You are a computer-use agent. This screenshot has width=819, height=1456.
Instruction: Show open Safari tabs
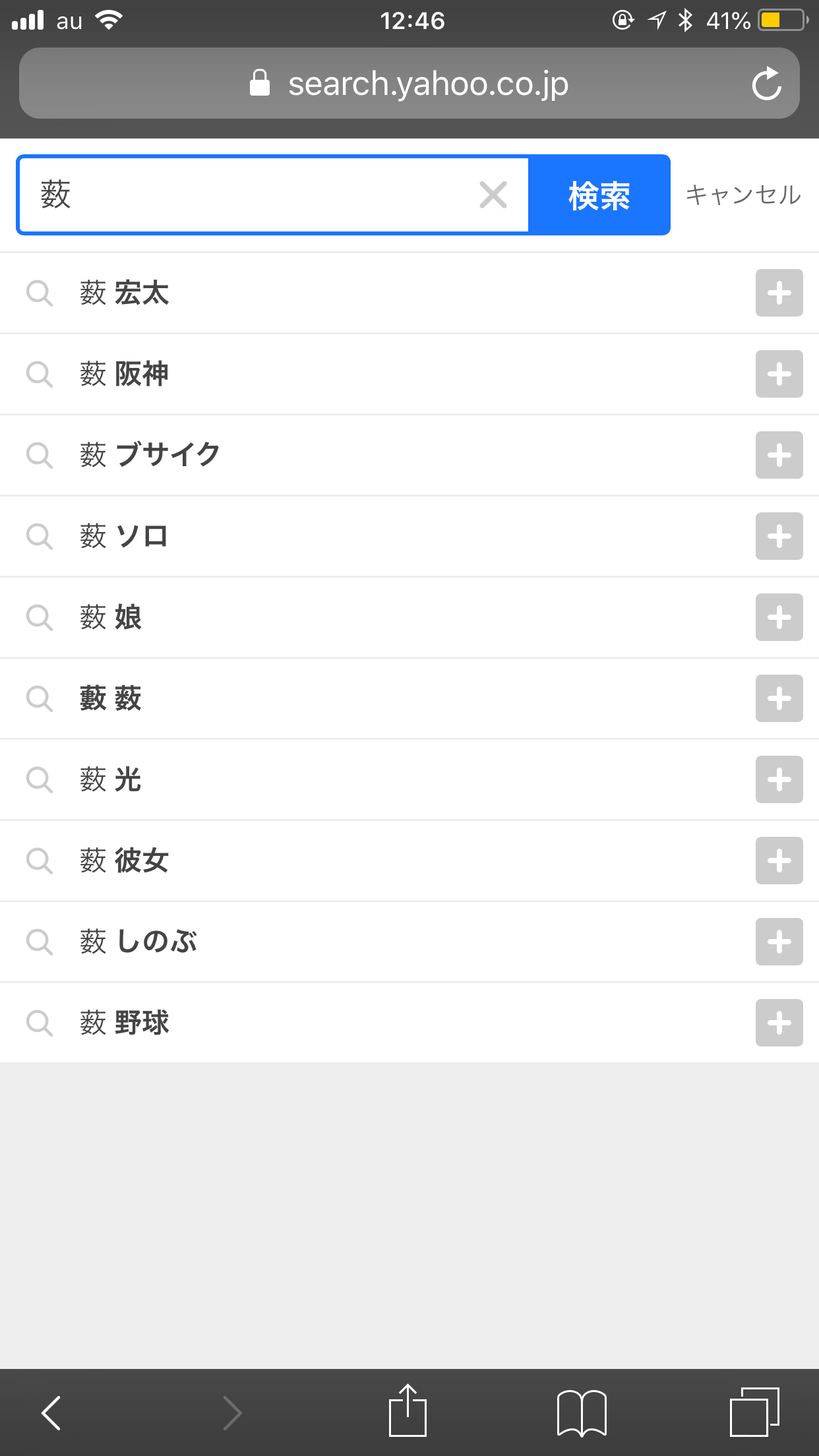pyautogui.click(x=754, y=1412)
